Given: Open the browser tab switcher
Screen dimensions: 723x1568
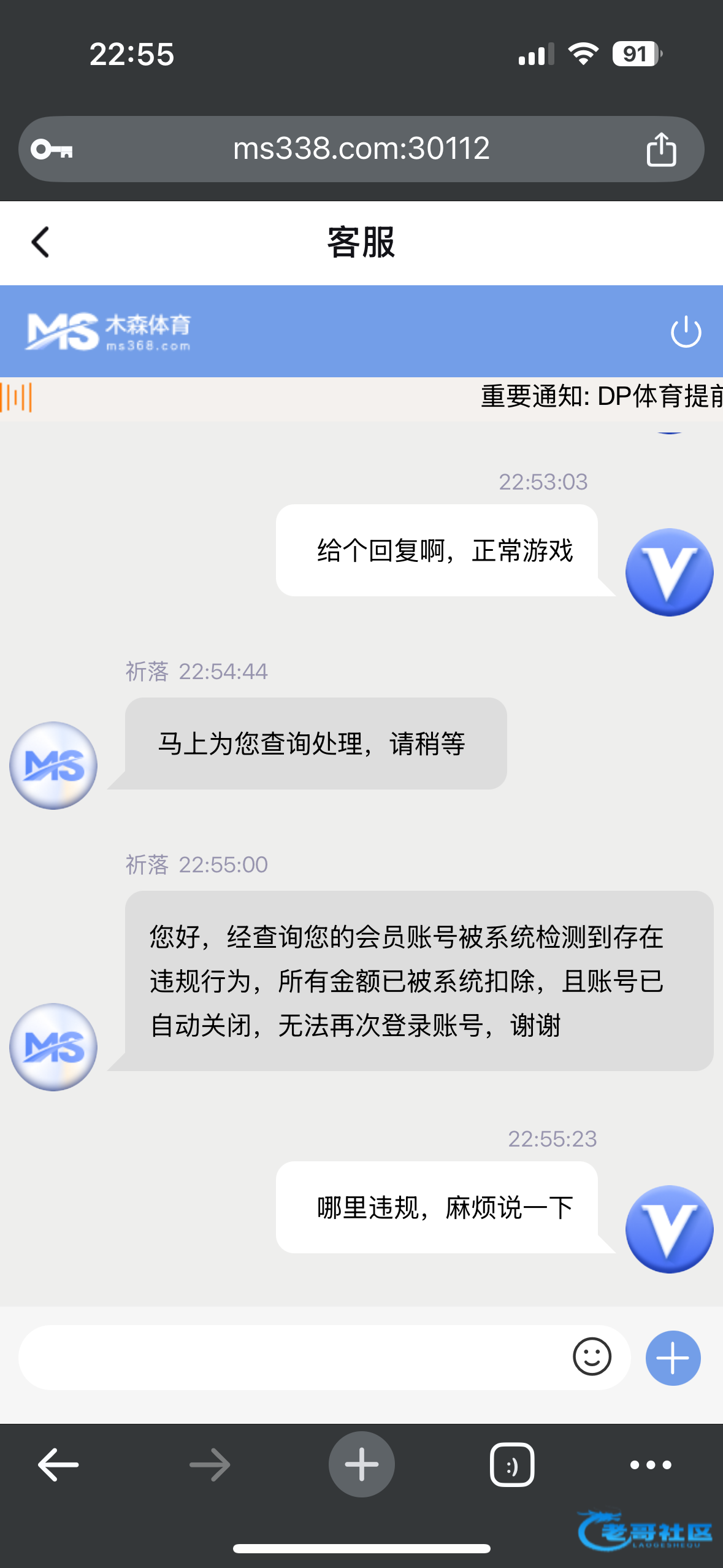Looking at the screenshot, I should click(512, 1465).
